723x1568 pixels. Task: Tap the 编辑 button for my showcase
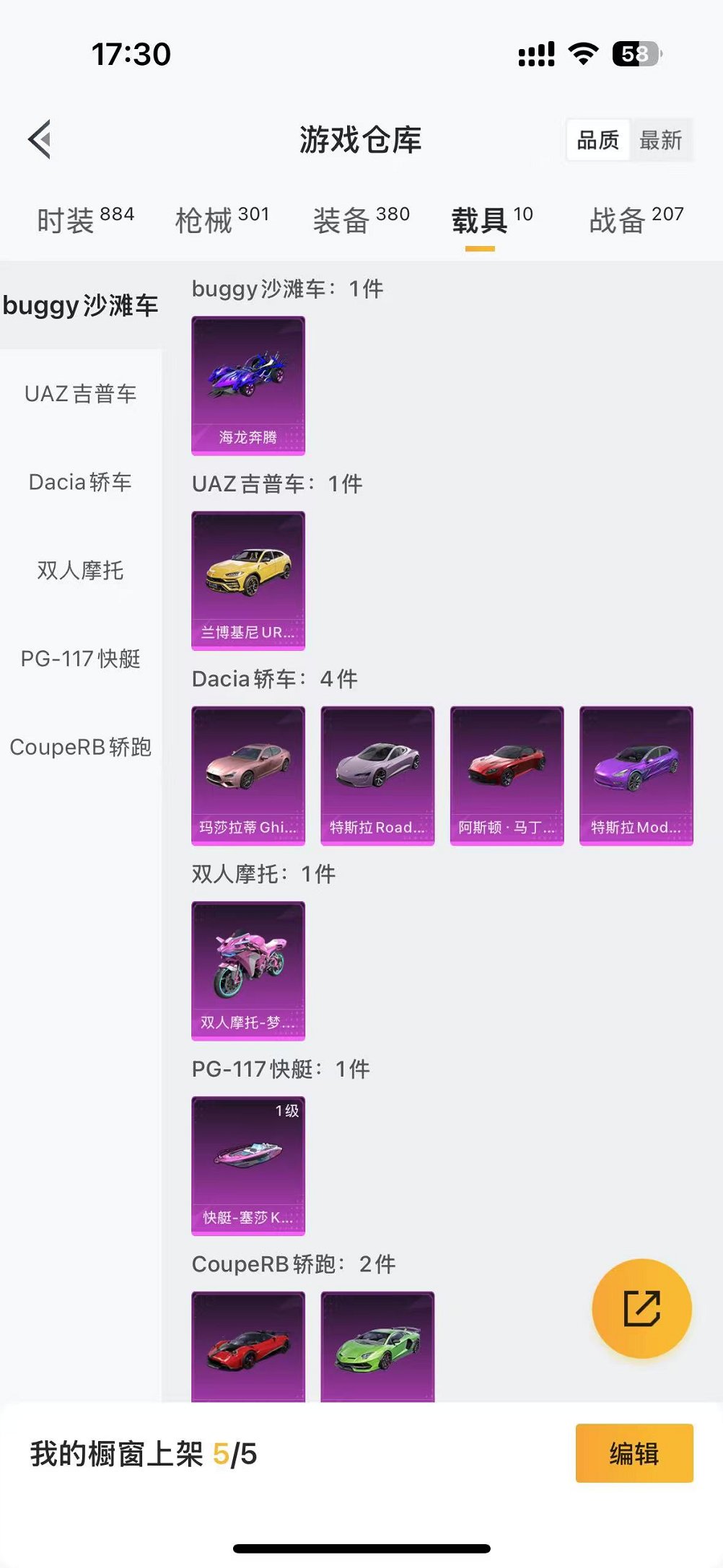click(634, 1453)
